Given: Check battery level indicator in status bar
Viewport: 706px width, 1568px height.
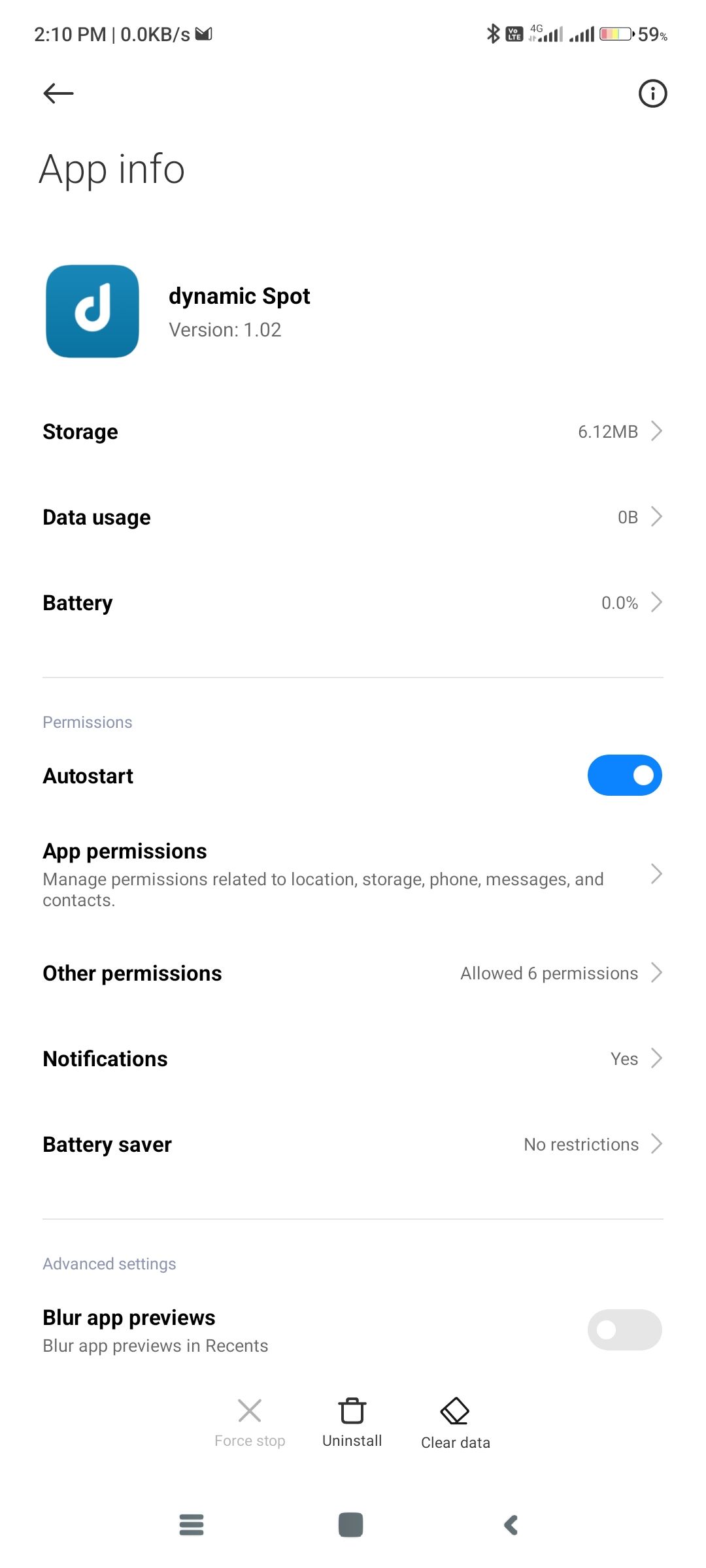Looking at the screenshot, I should click(x=615, y=33).
